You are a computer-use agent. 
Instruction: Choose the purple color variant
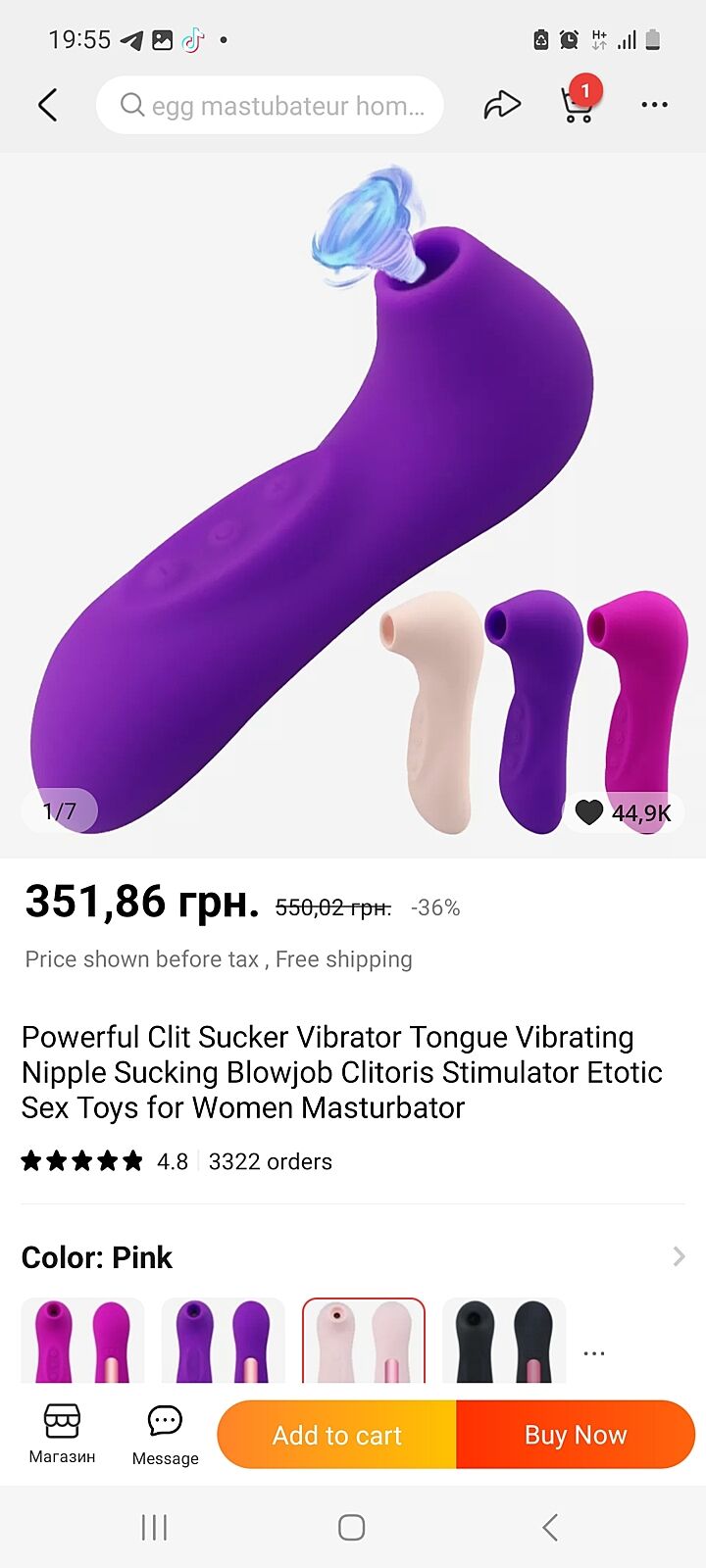(x=223, y=1341)
